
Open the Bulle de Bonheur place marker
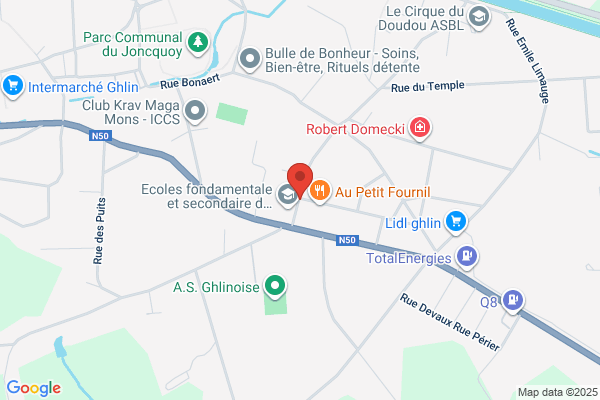click(x=250, y=60)
